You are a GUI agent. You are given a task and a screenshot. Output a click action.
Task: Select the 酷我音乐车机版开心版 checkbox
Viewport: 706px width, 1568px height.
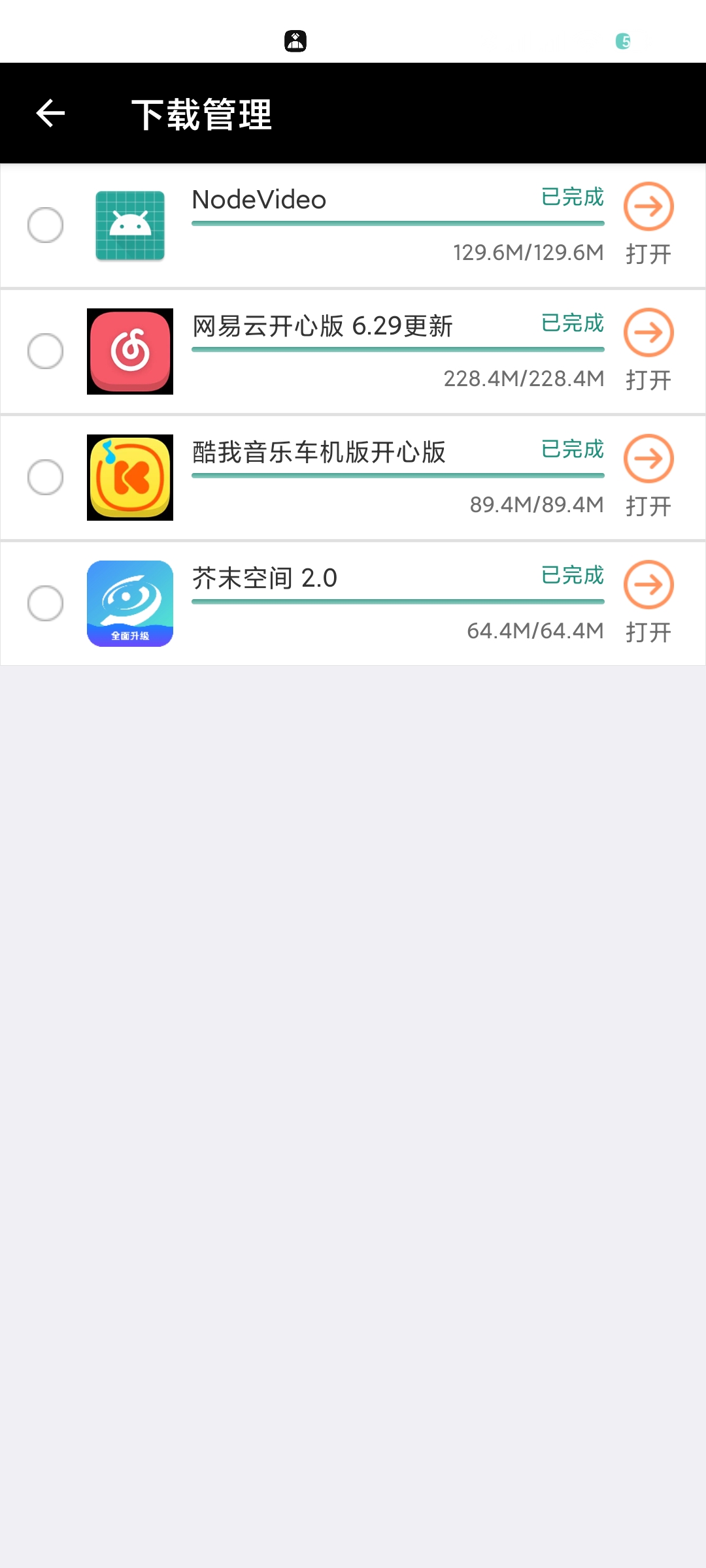[x=45, y=477]
